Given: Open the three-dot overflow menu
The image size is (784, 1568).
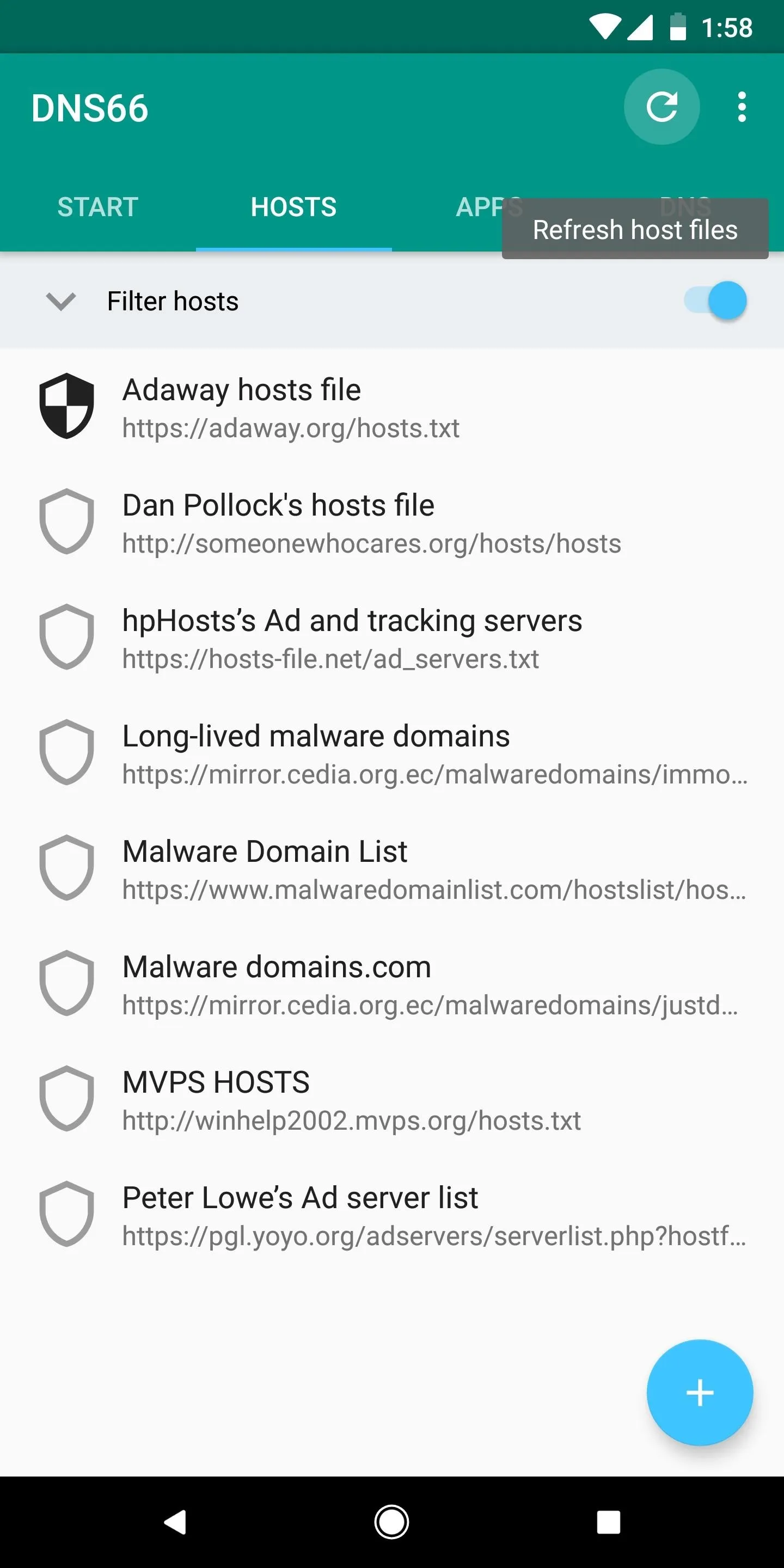Looking at the screenshot, I should pyautogui.click(x=742, y=107).
